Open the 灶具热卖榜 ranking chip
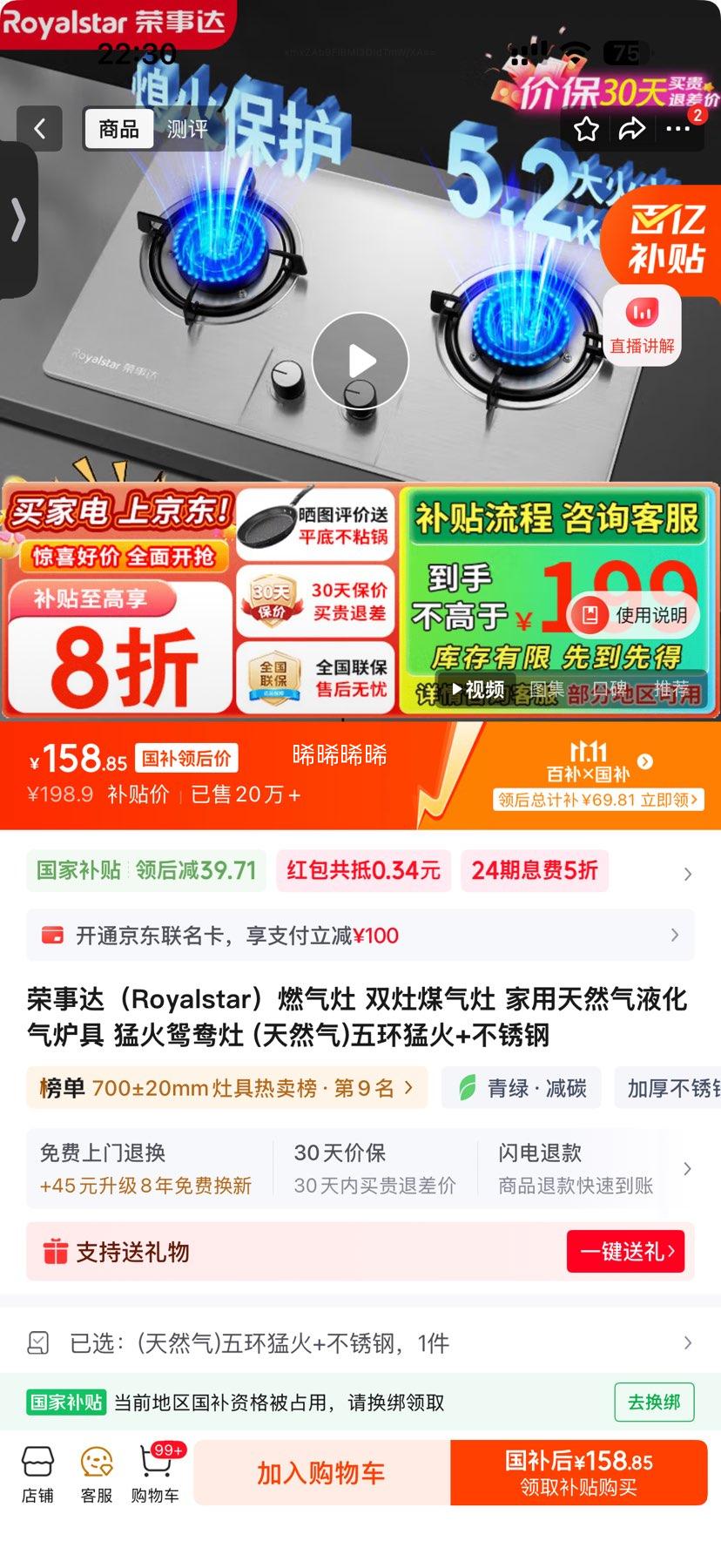The height and width of the screenshot is (1568, 721). click(x=226, y=1088)
